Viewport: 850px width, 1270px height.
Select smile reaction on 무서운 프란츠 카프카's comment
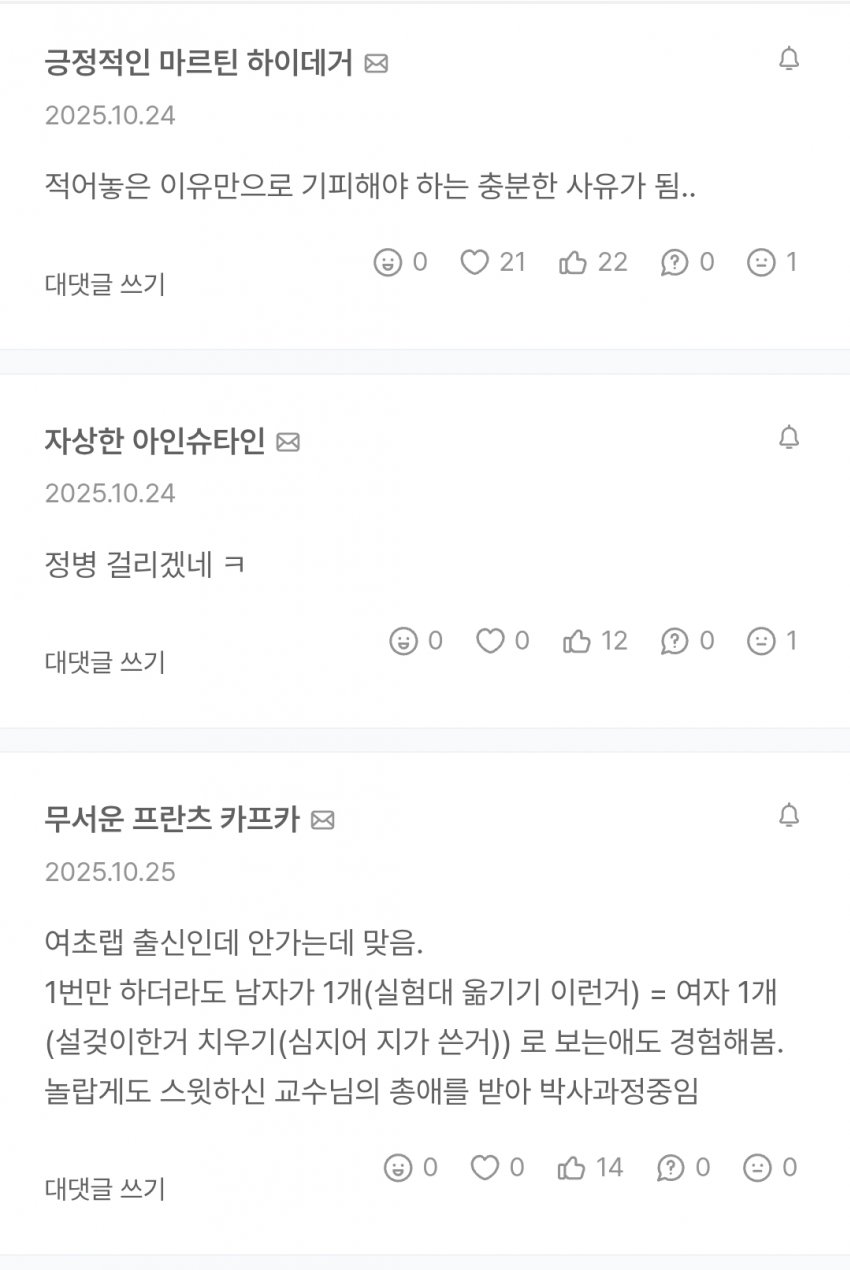point(398,1167)
